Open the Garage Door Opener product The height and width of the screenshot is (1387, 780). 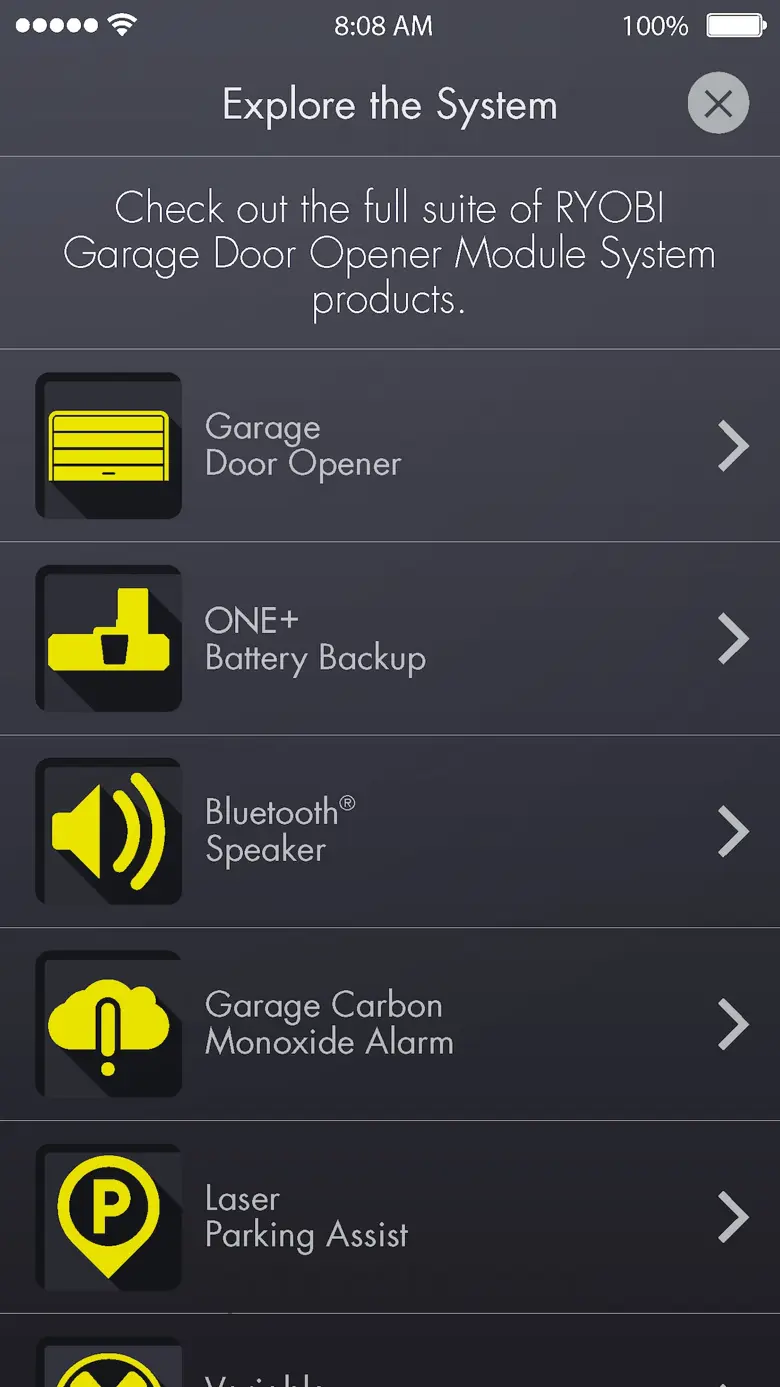click(390, 446)
